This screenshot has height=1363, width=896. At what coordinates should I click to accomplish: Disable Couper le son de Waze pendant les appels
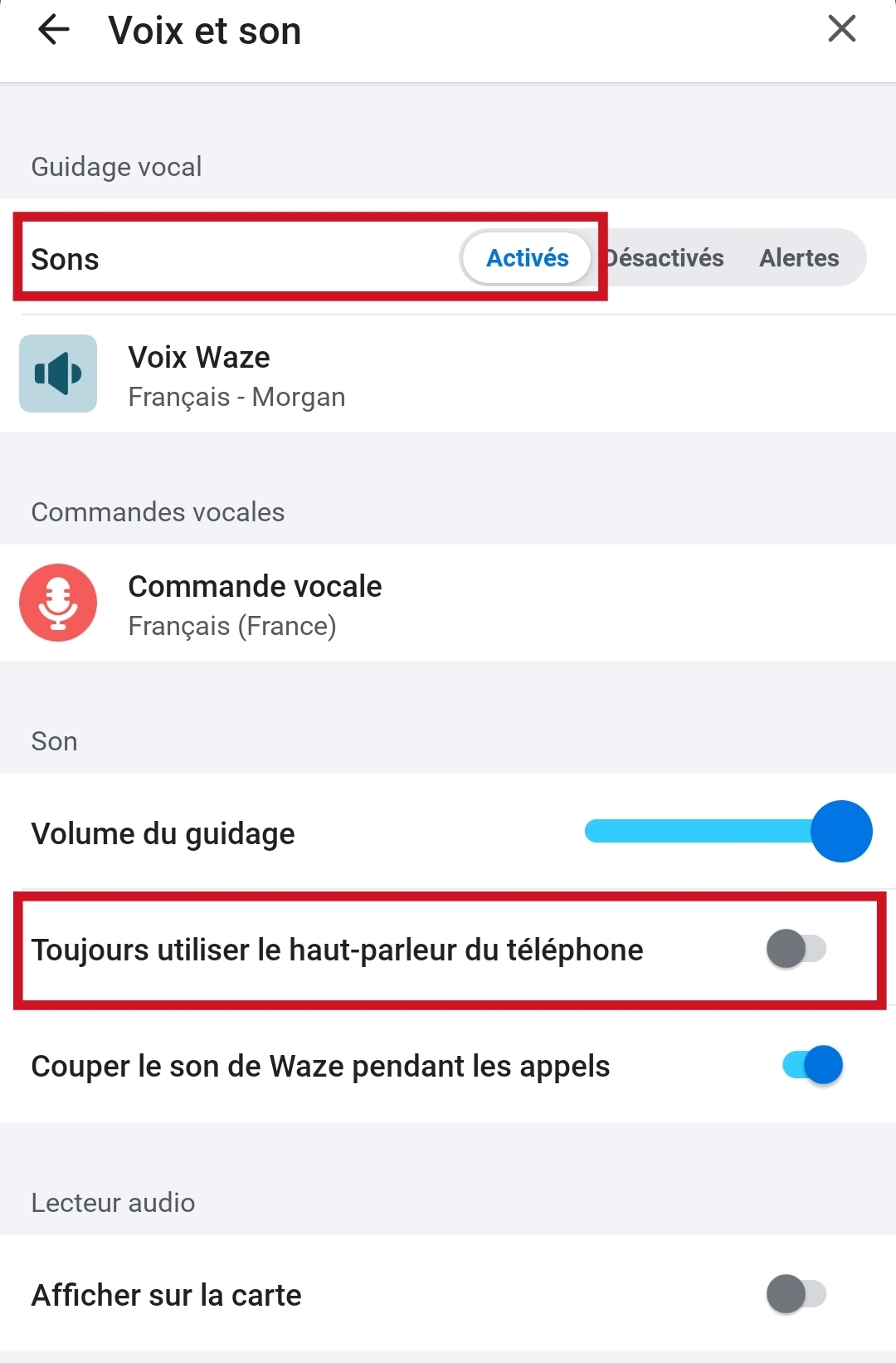click(x=812, y=1065)
